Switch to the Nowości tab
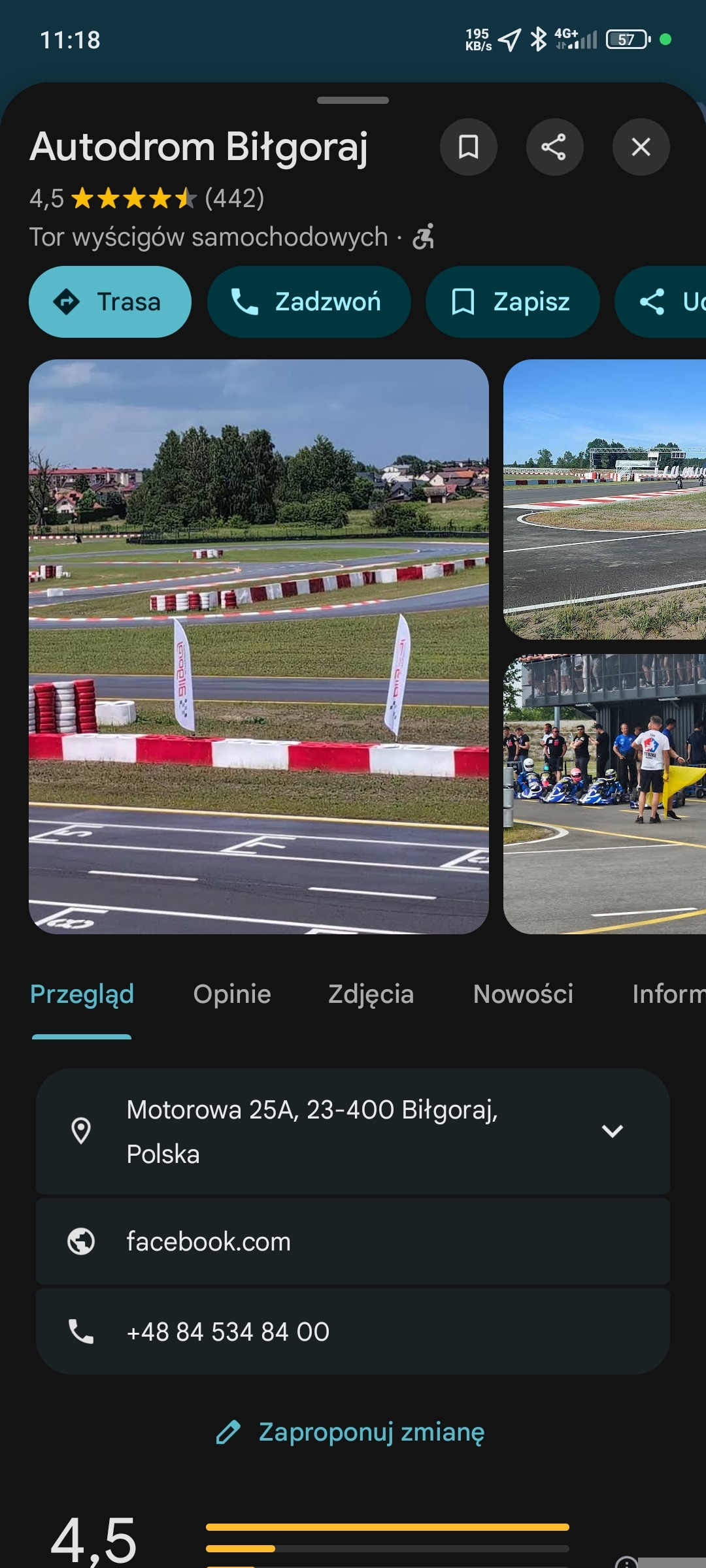The image size is (706, 1568). pos(523,994)
